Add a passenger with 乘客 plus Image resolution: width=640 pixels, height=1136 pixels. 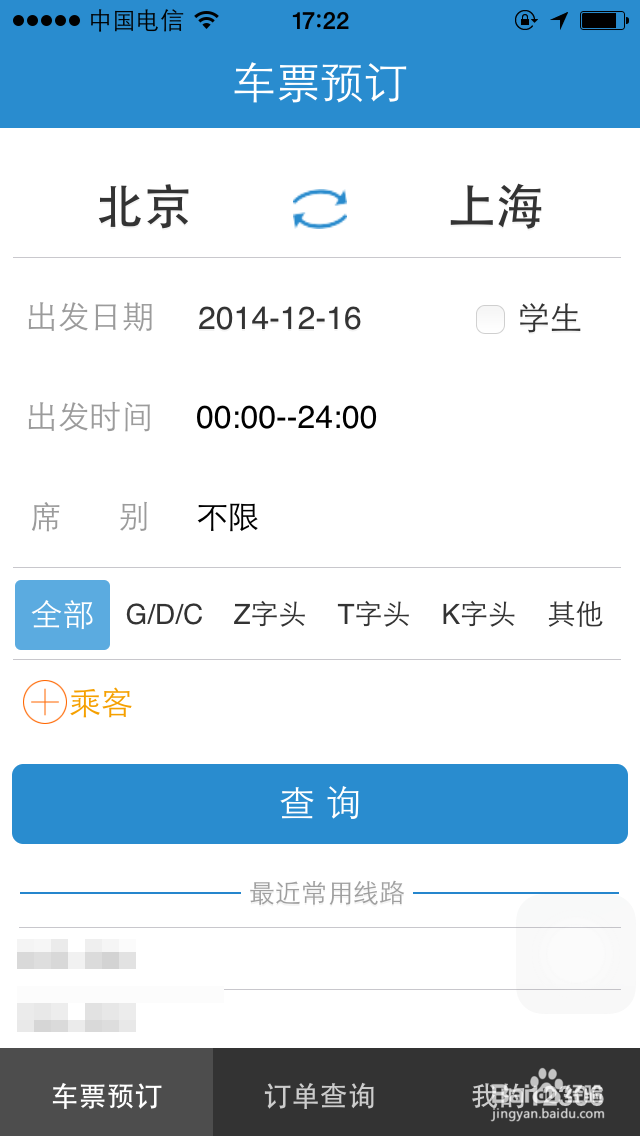[77, 703]
